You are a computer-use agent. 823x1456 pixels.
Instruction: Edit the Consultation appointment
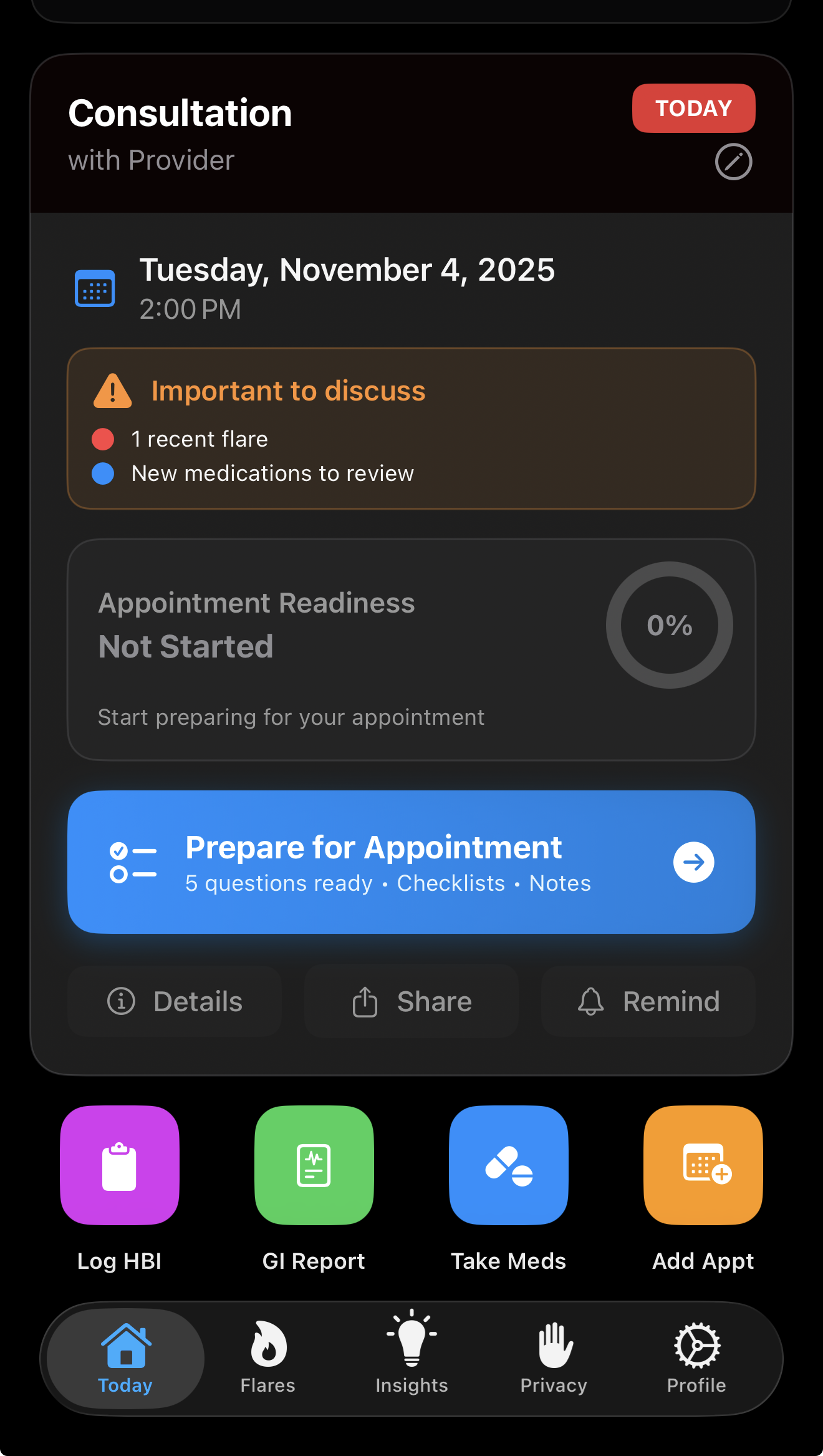pos(733,162)
